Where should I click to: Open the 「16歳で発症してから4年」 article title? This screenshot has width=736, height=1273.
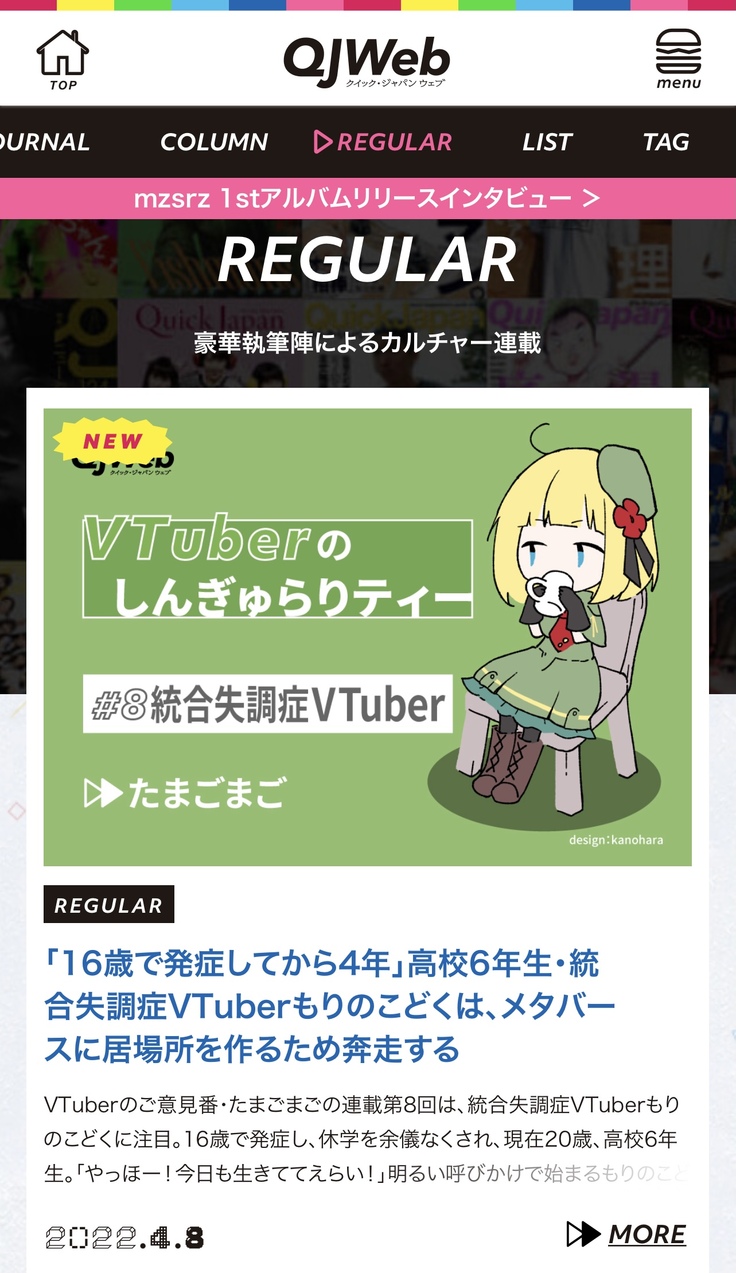pos(330,1006)
